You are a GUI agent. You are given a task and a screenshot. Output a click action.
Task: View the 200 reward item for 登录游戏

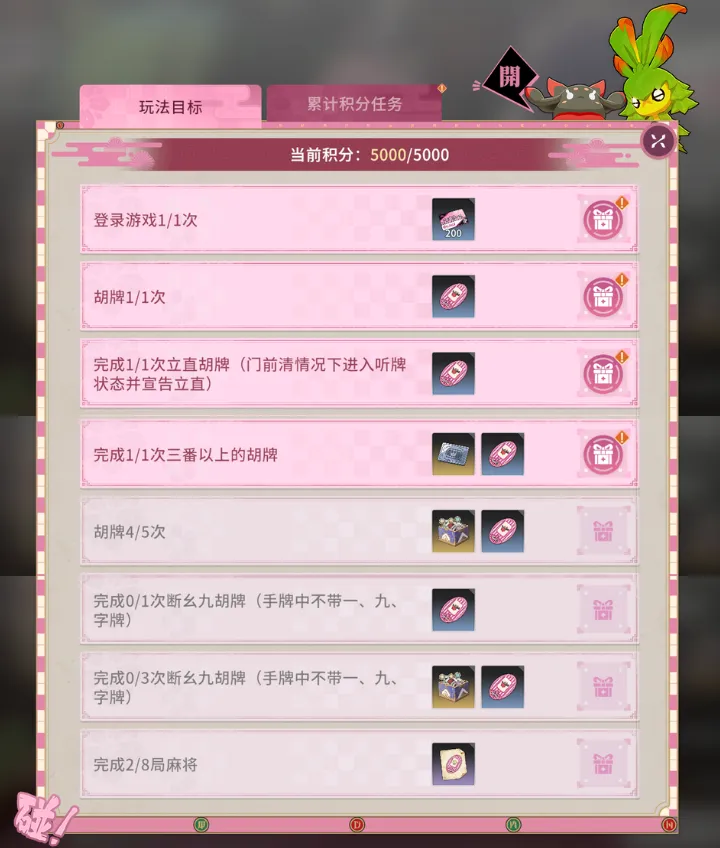point(453,219)
